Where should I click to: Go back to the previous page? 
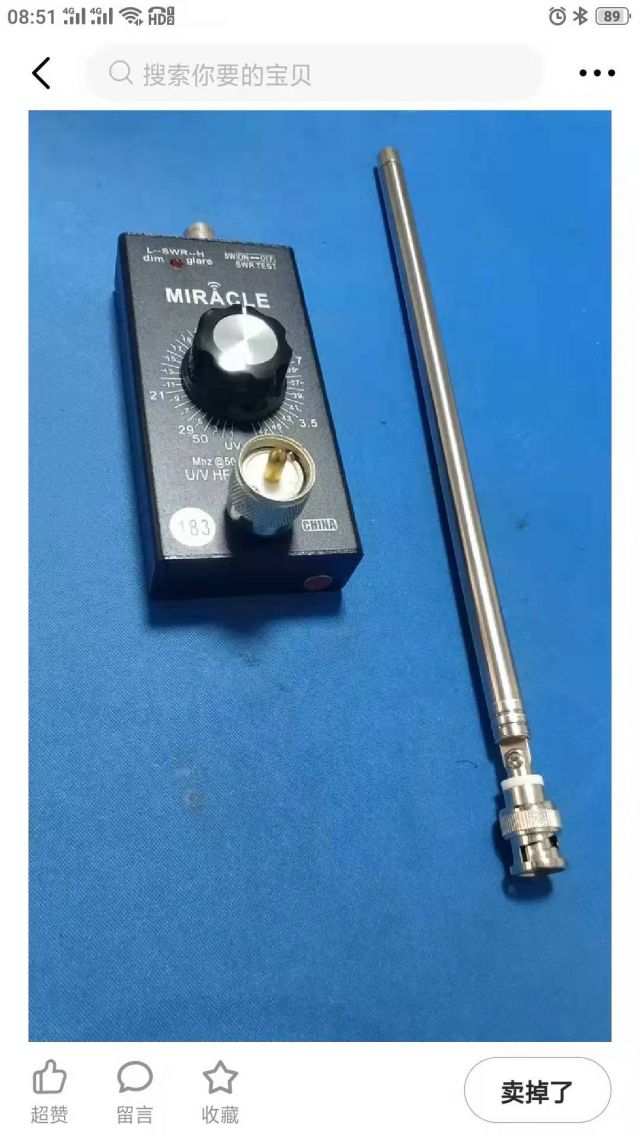[x=41, y=73]
